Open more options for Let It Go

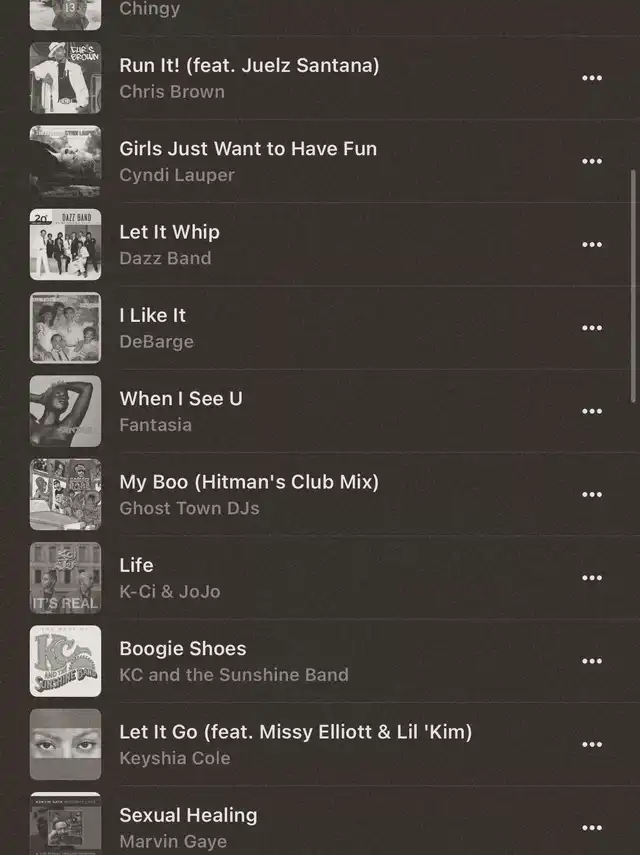[x=592, y=745]
